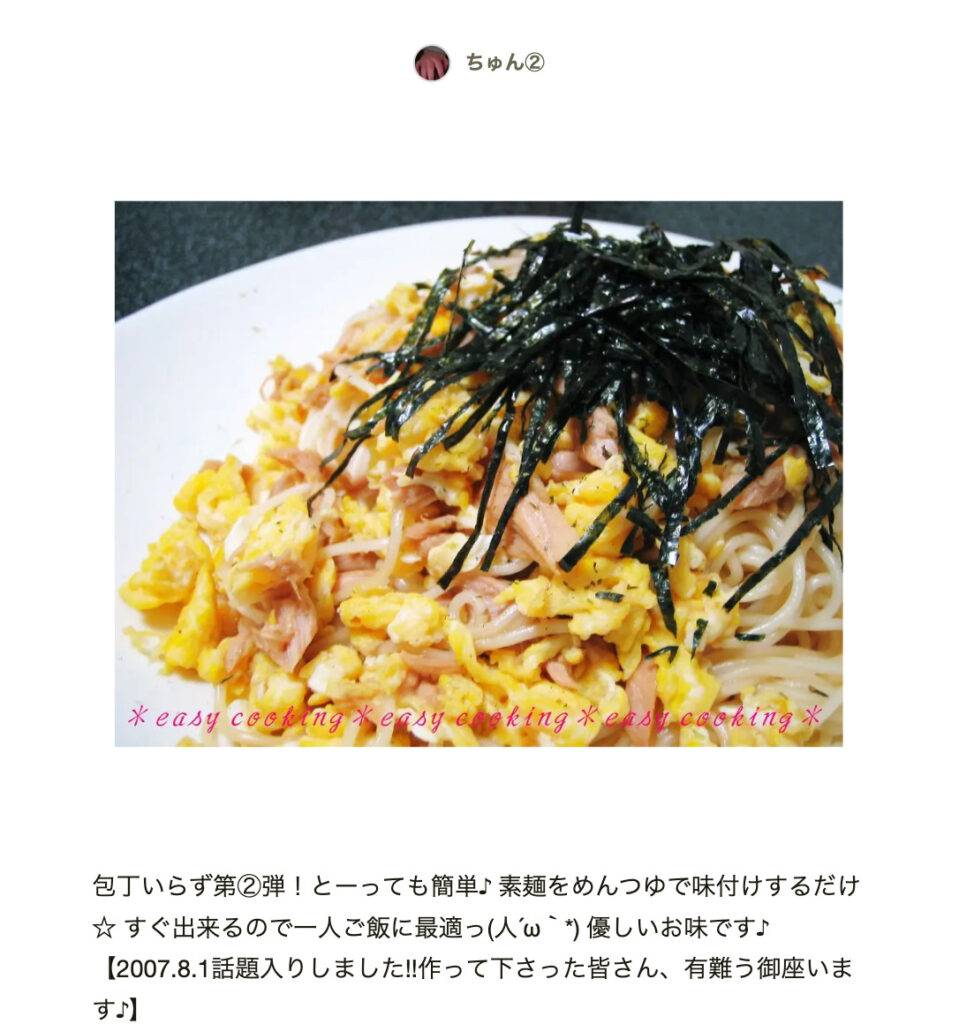
Task: Open the somen recipe photo
Action: click(x=478, y=473)
